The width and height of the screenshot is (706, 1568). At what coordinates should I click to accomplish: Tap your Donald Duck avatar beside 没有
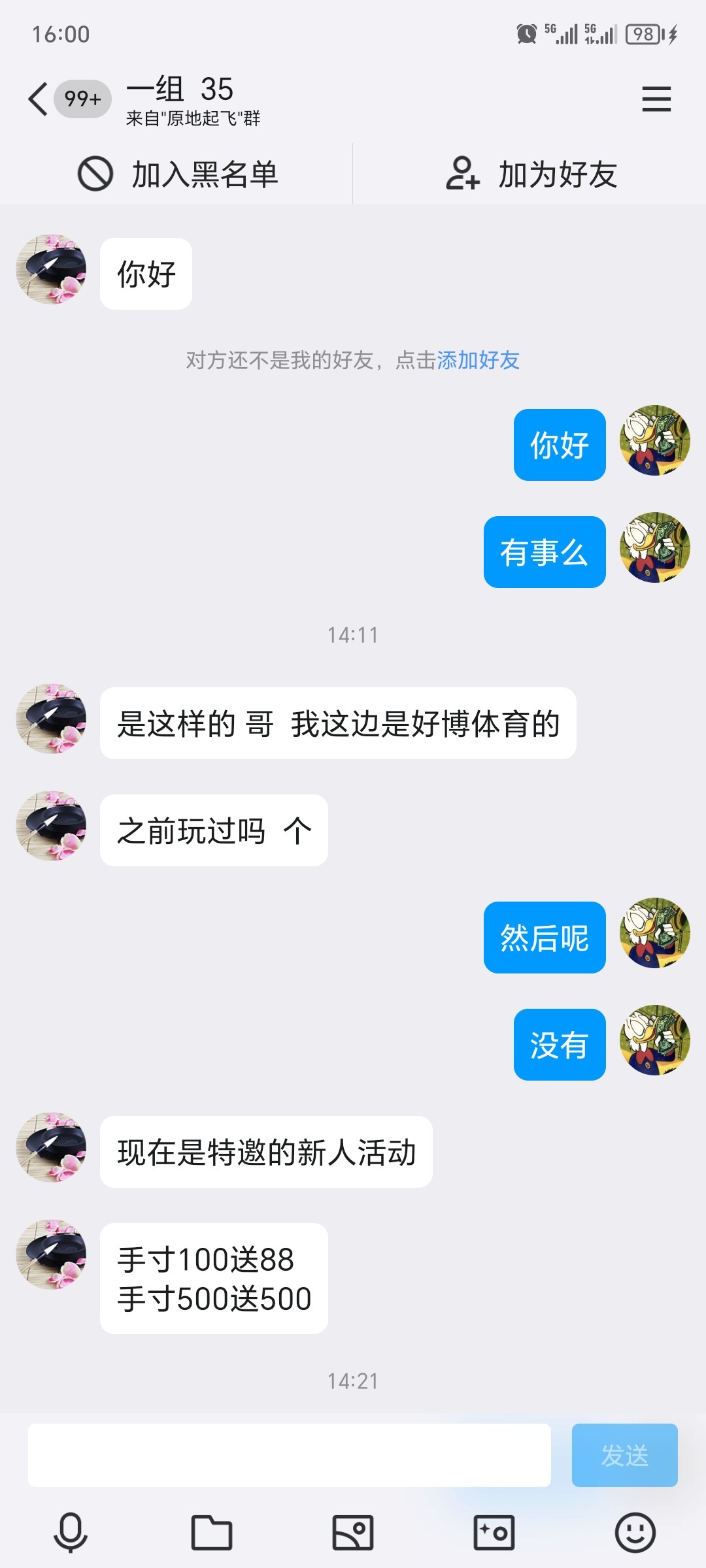point(654,1039)
